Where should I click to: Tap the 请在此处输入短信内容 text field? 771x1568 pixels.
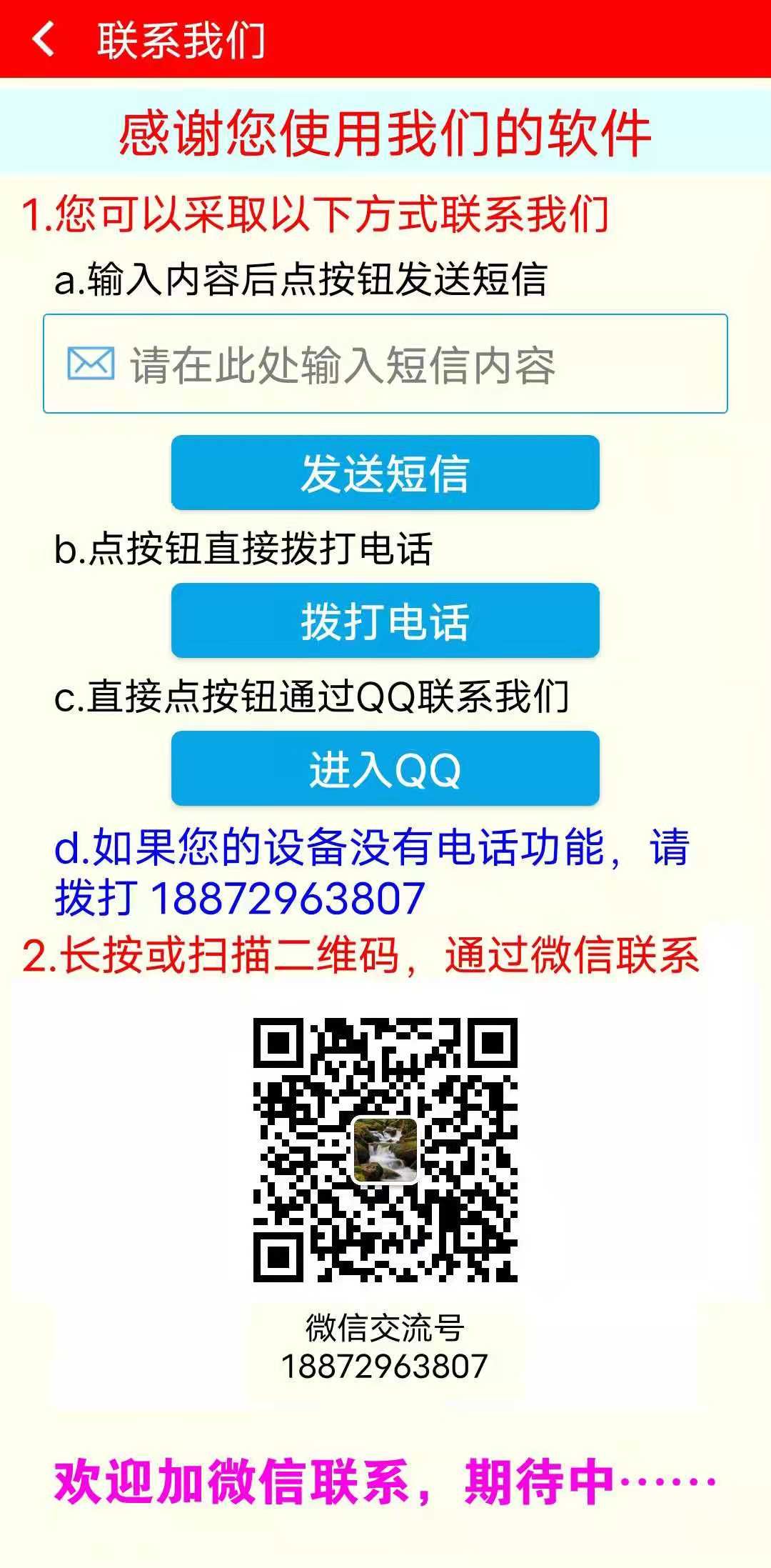coord(385,364)
